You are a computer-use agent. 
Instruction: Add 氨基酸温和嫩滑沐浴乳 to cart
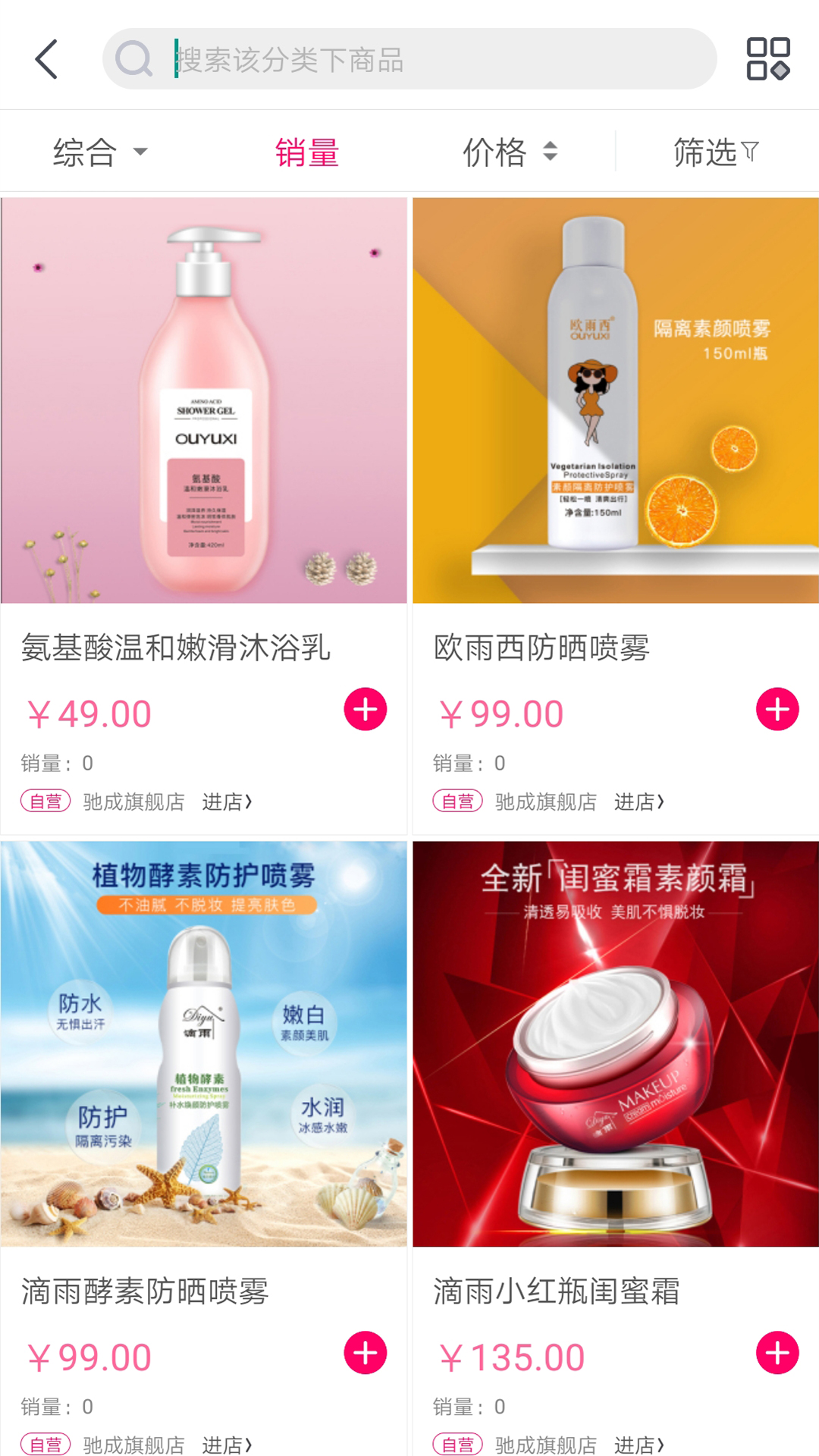click(x=366, y=710)
